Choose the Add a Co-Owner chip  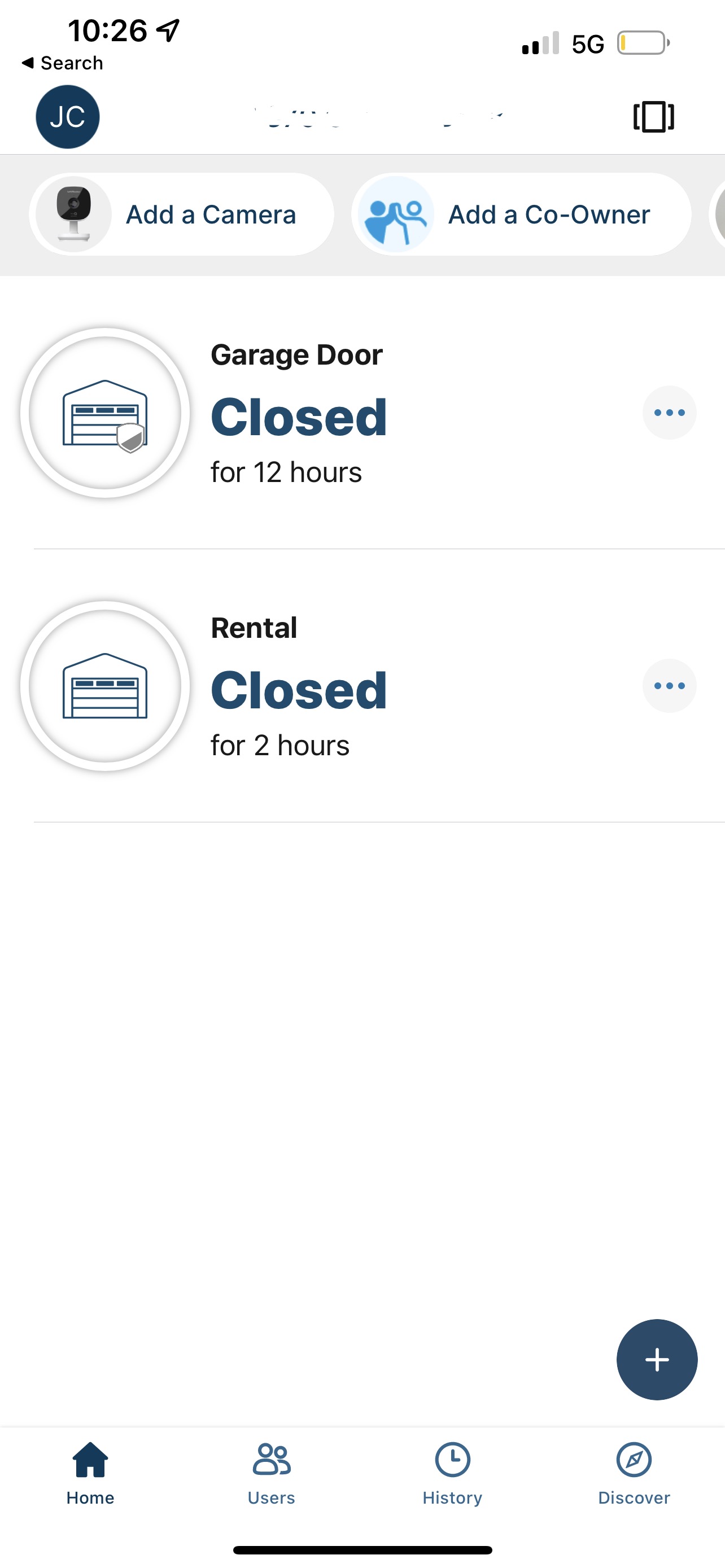pos(521,214)
